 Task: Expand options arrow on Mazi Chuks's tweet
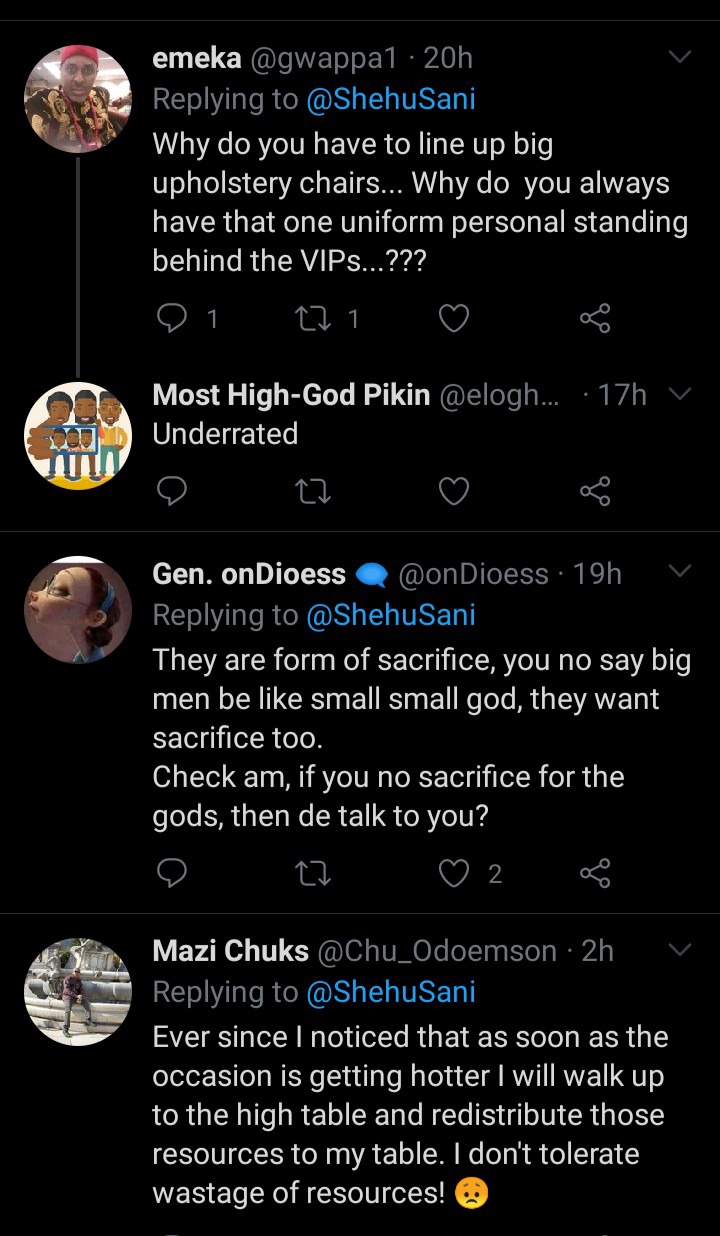click(680, 948)
